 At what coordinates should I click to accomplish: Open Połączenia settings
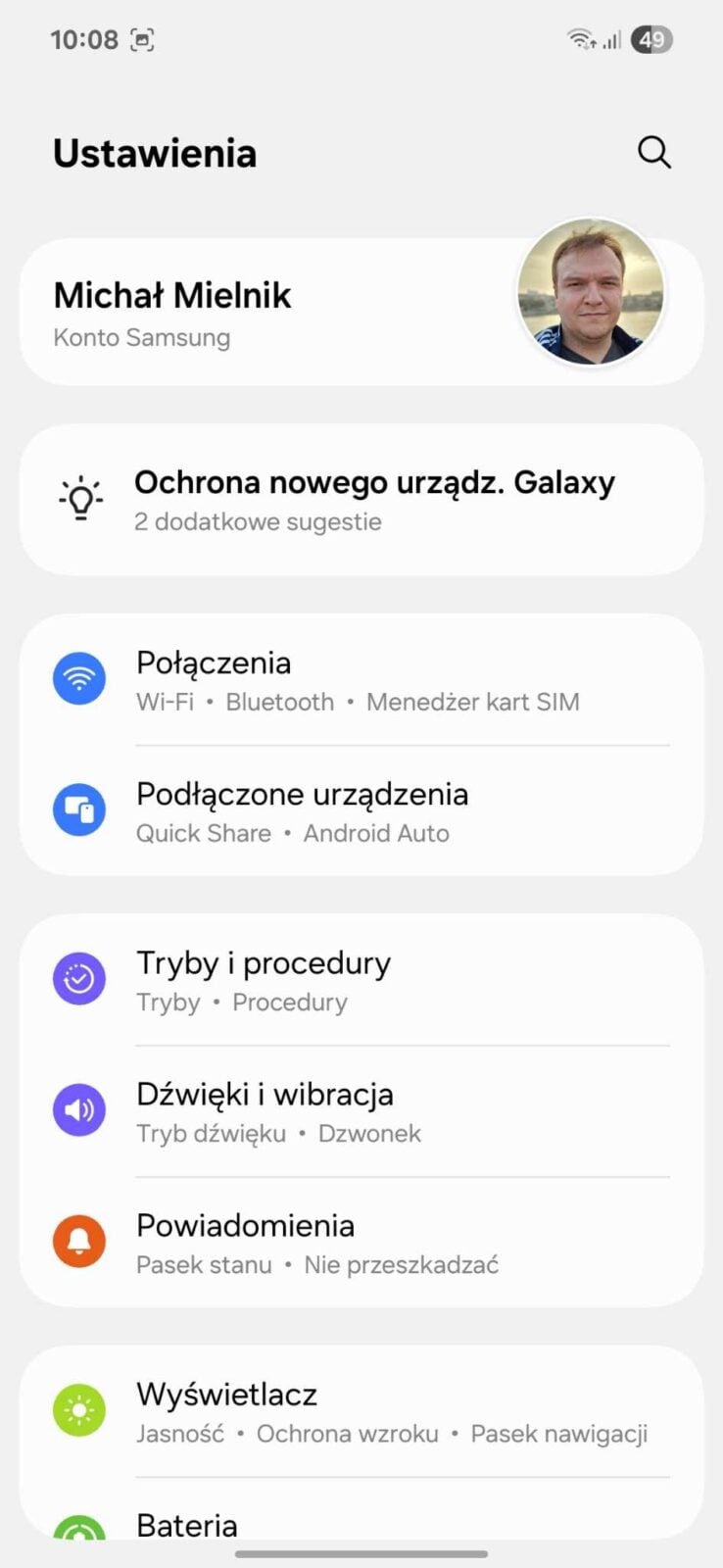click(x=361, y=680)
